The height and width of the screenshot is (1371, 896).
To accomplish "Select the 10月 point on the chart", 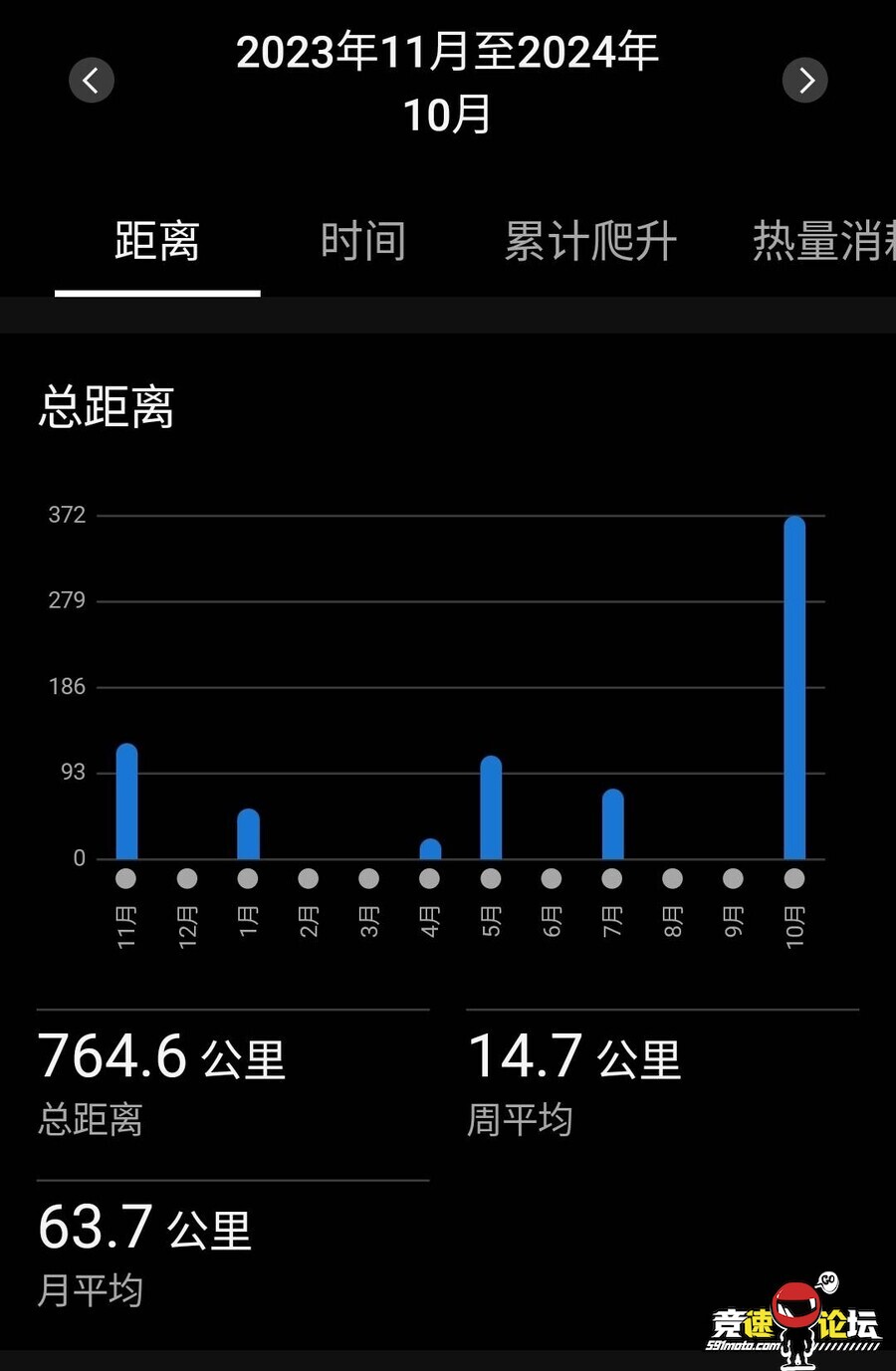I will [x=793, y=878].
